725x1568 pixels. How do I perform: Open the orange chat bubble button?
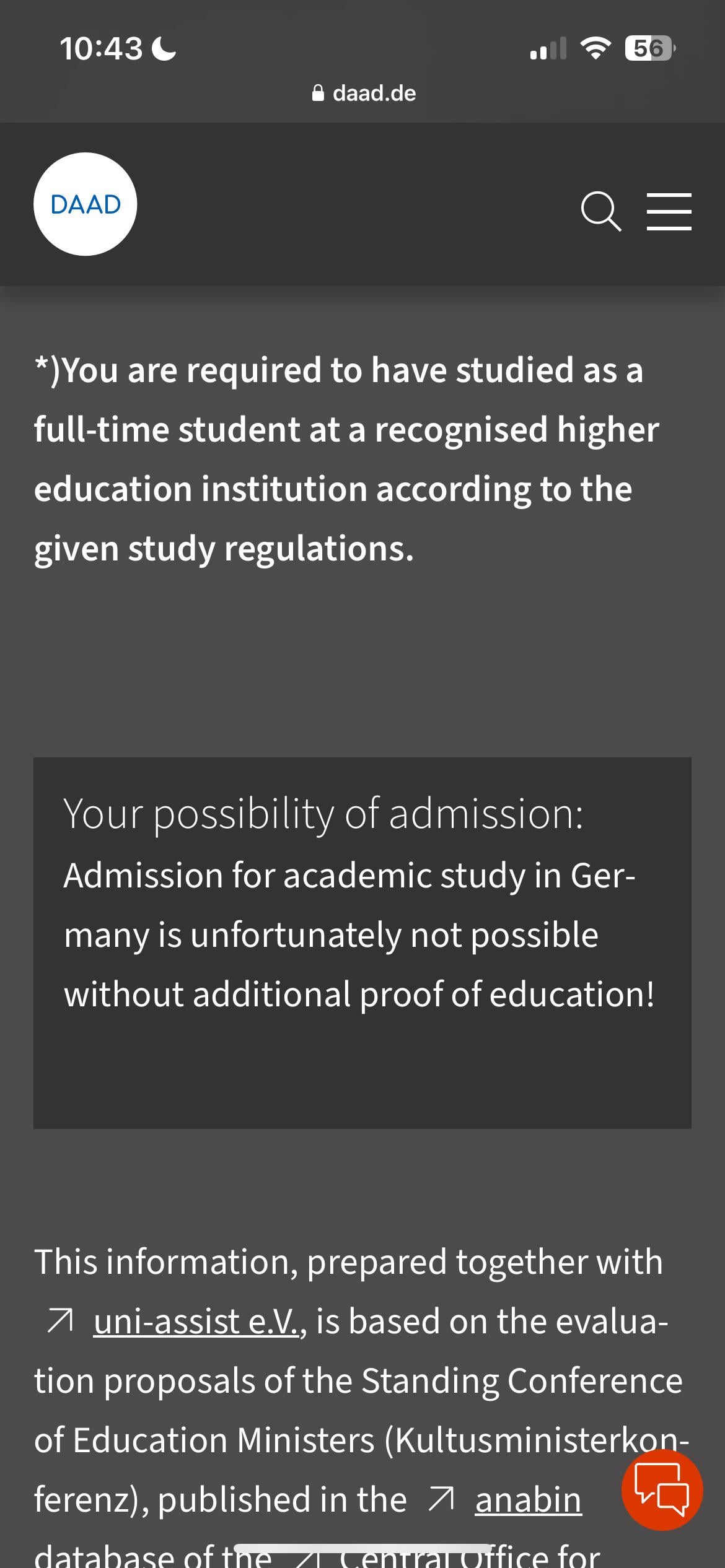[662, 1490]
